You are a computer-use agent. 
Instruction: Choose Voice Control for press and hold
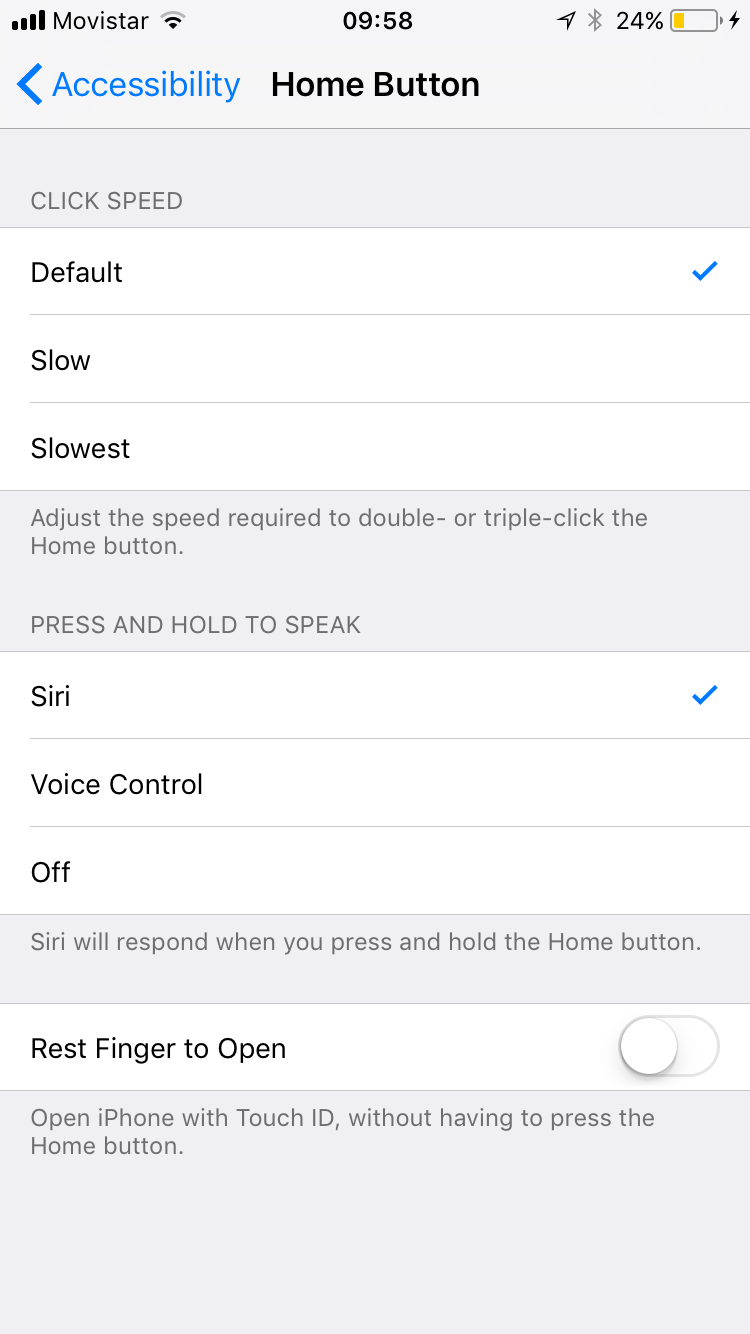(x=375, y=783)
